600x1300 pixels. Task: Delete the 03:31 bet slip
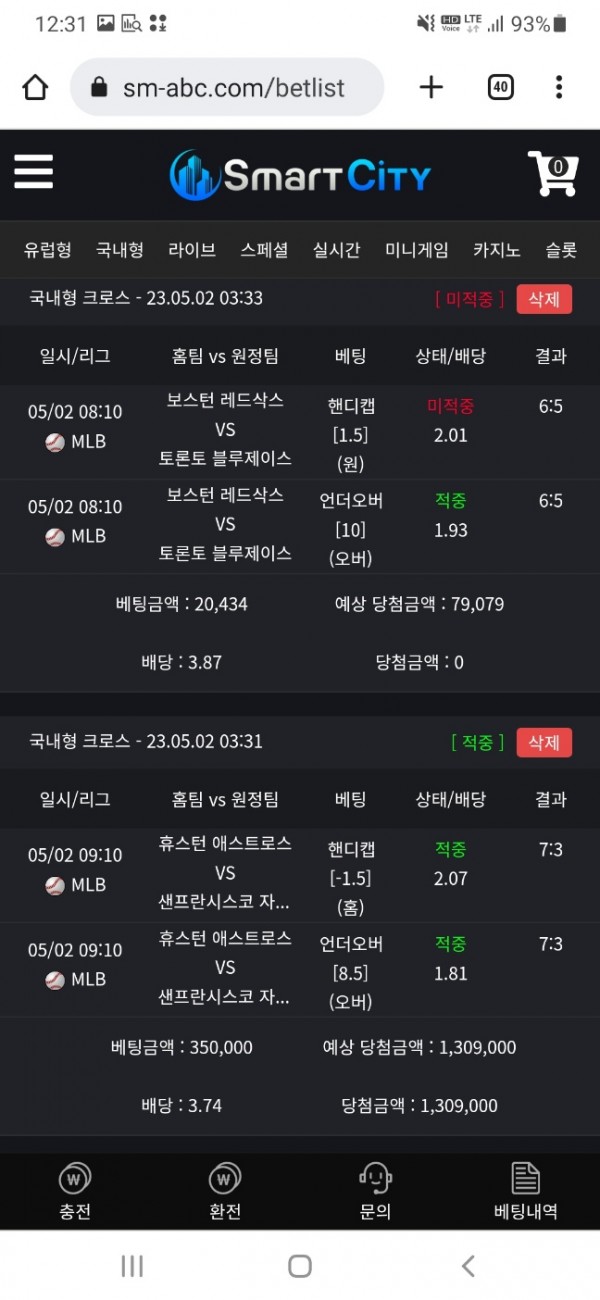pos(544,742)
